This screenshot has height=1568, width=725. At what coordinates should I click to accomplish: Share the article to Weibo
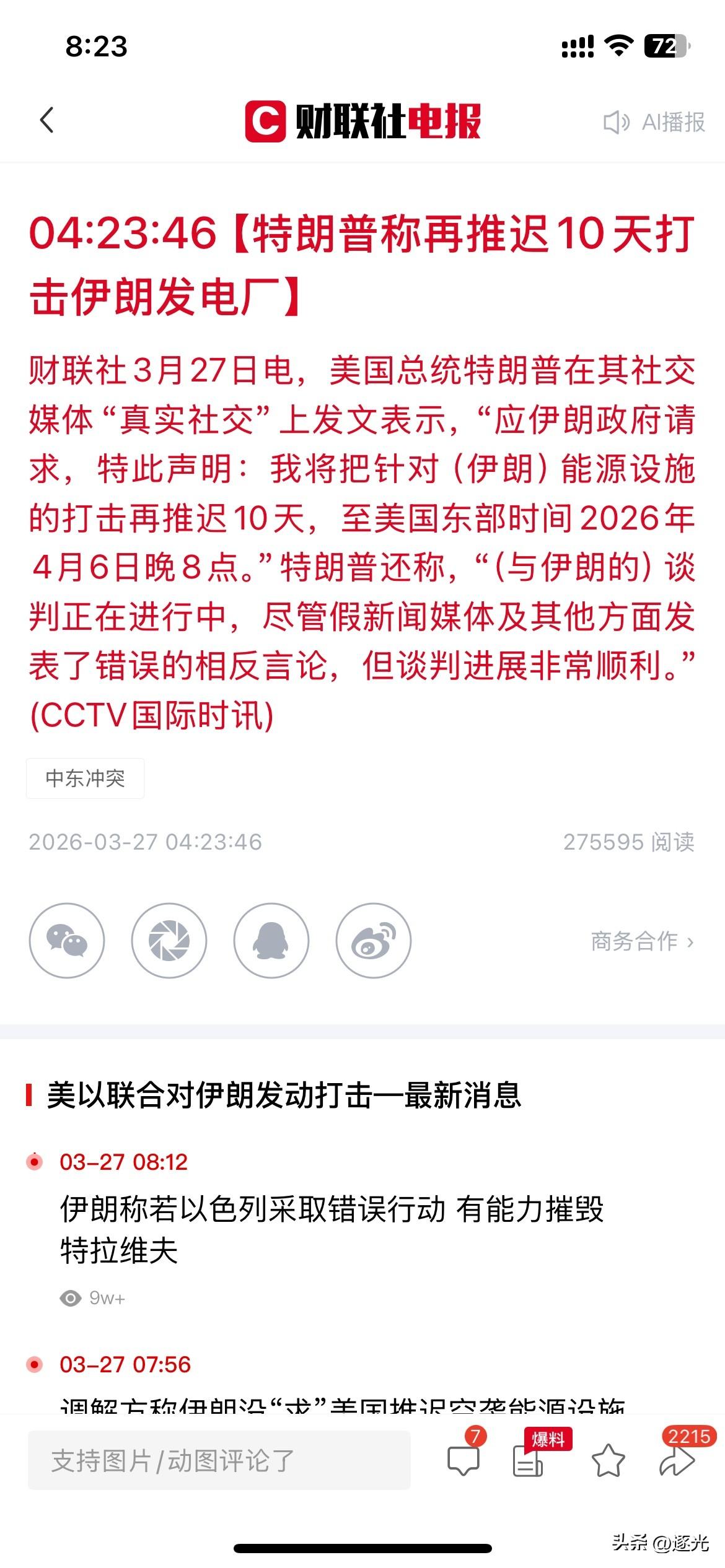(374, 939)
